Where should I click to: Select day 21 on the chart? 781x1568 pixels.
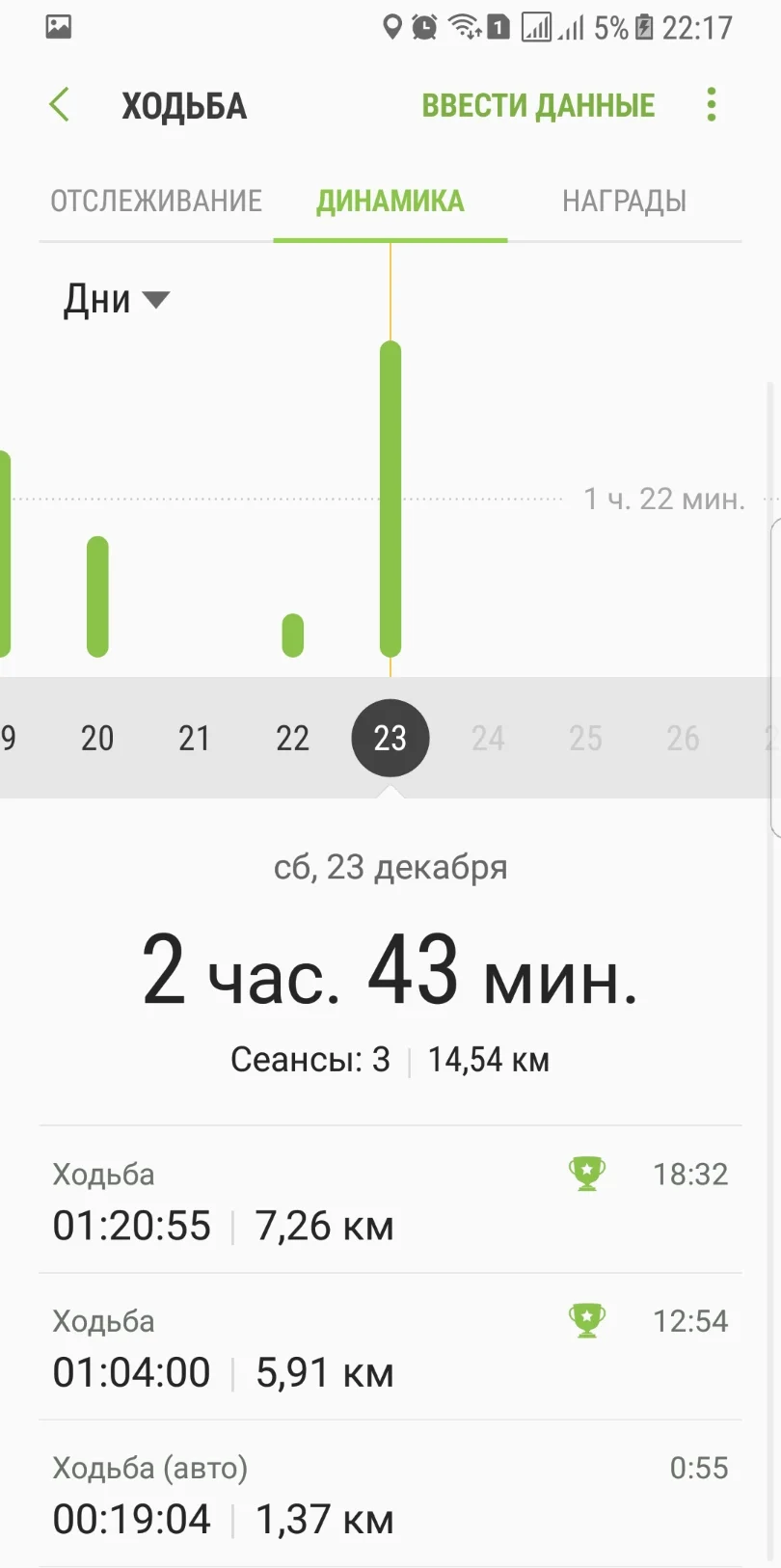pos(195,738)
